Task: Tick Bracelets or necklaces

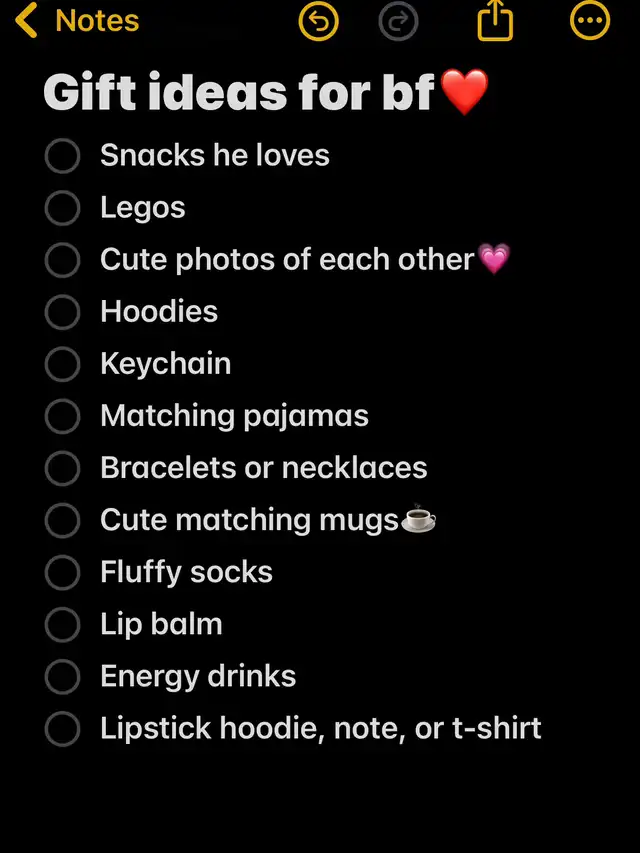Action: [x=62, y=468]
